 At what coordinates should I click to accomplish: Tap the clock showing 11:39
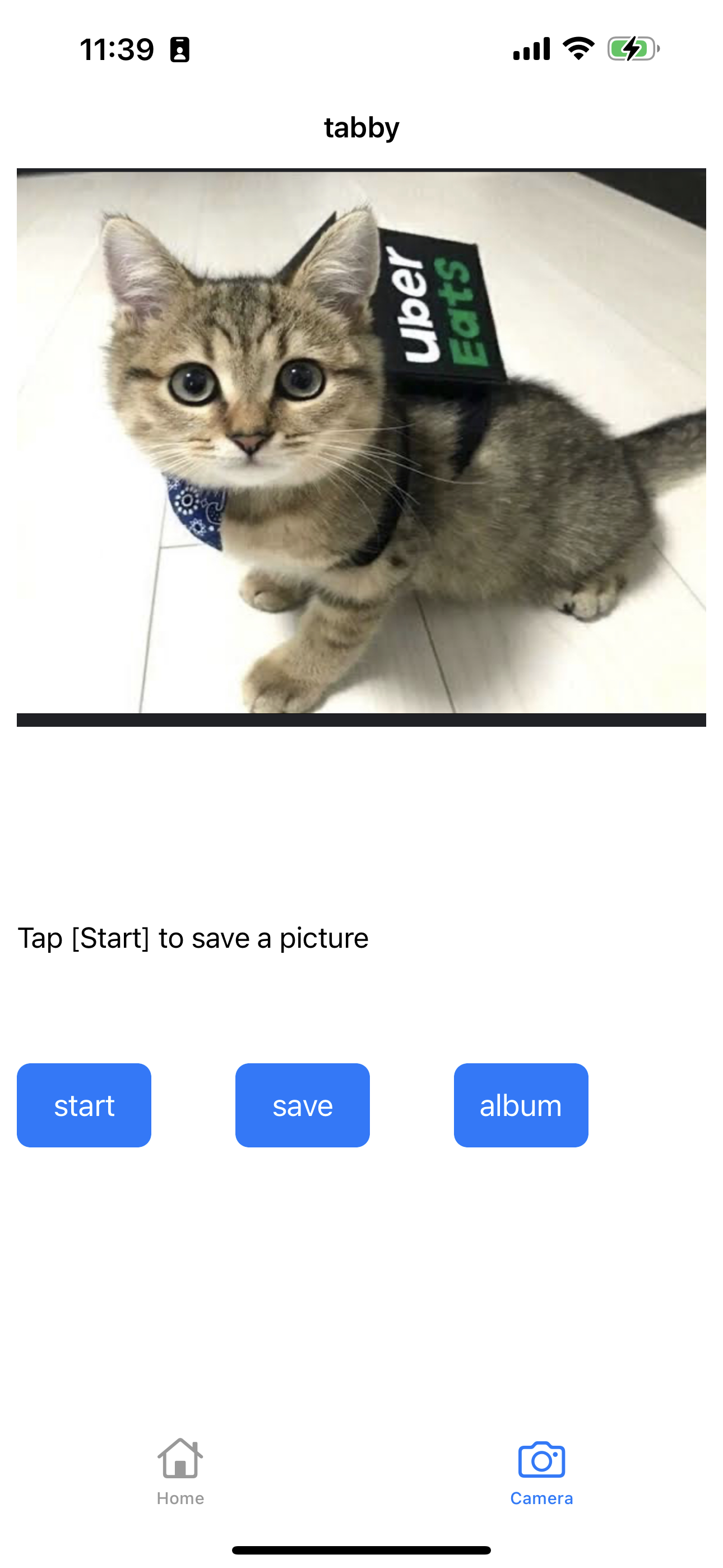[x=118, y=49]
